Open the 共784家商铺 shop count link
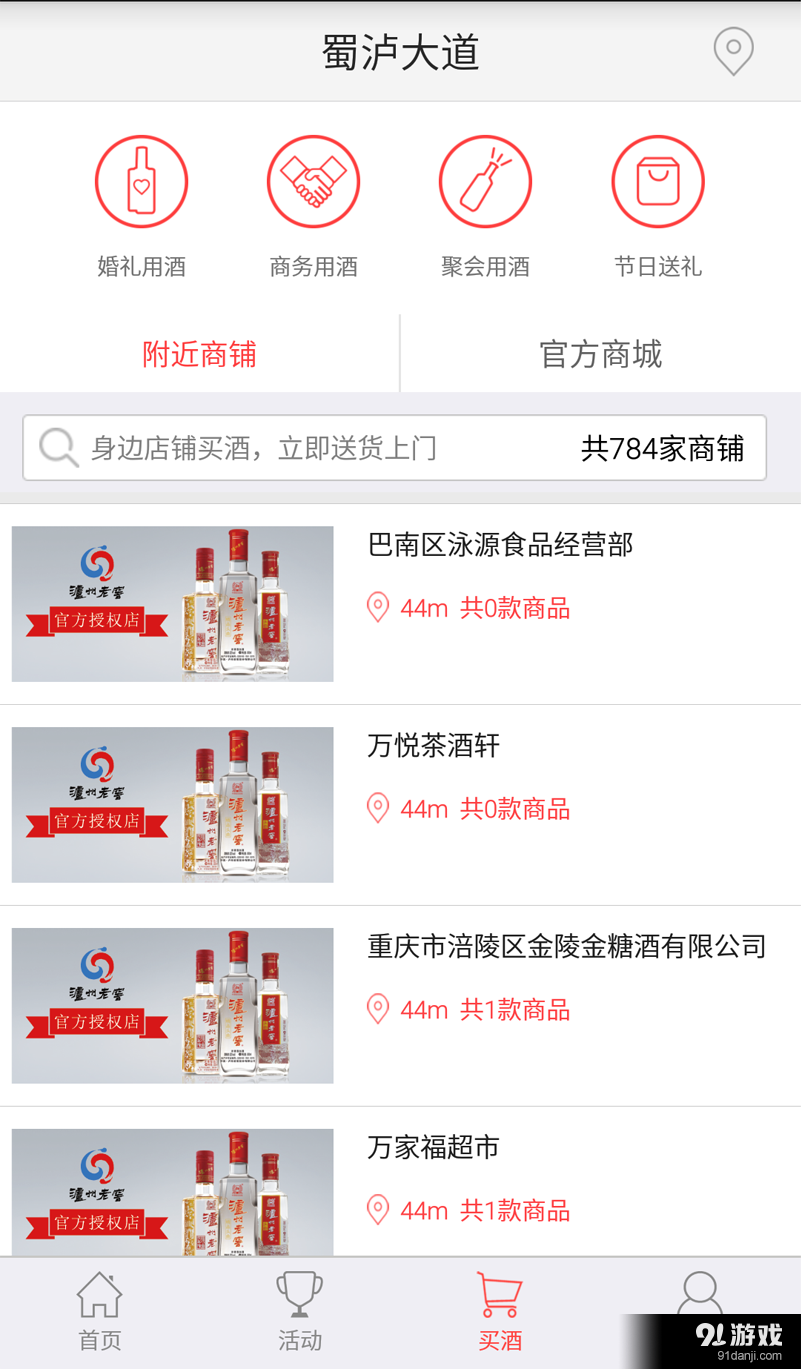This screenshot has width=801, height=1369. pos(662,448)
